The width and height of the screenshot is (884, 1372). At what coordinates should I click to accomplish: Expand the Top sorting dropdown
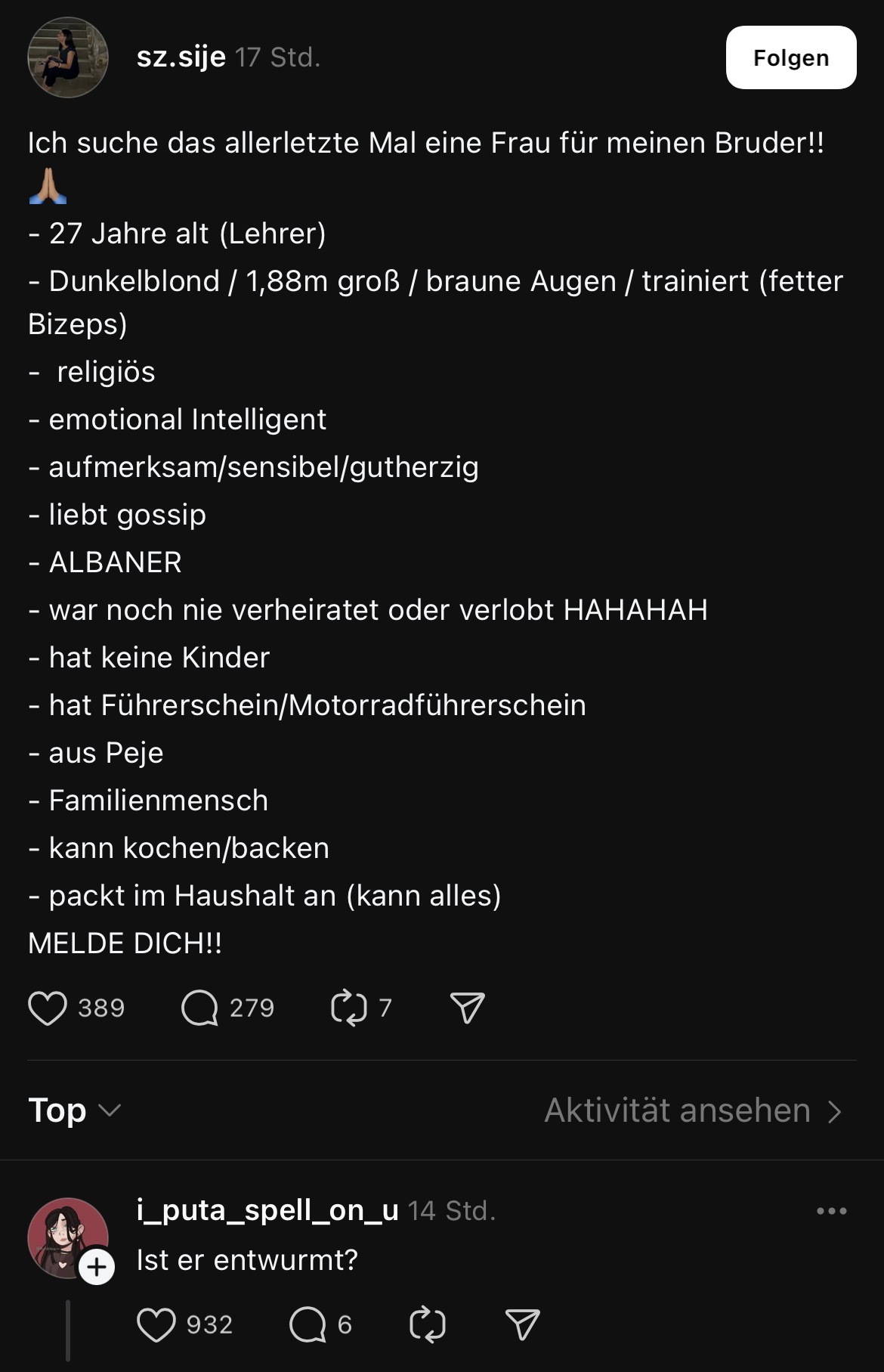74,1110
